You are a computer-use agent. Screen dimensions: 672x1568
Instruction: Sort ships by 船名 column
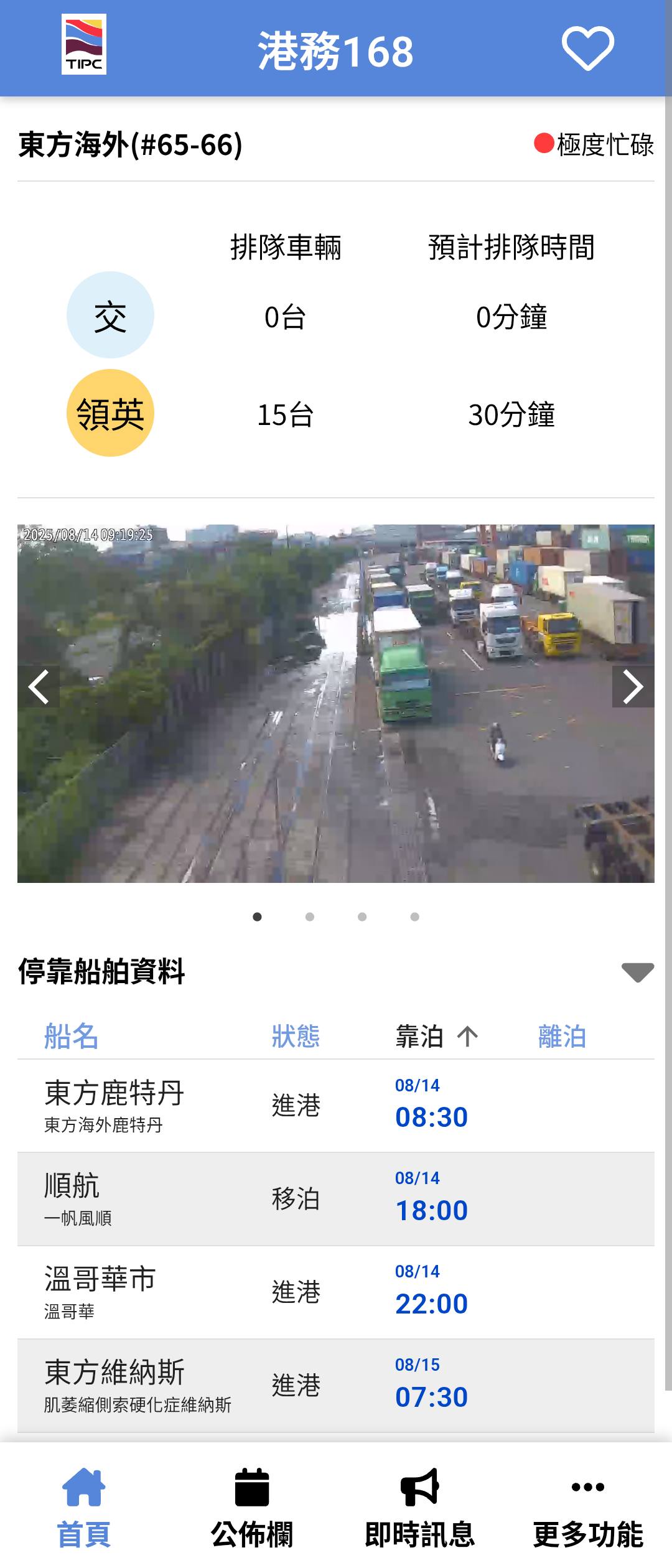coord(72,1037)
